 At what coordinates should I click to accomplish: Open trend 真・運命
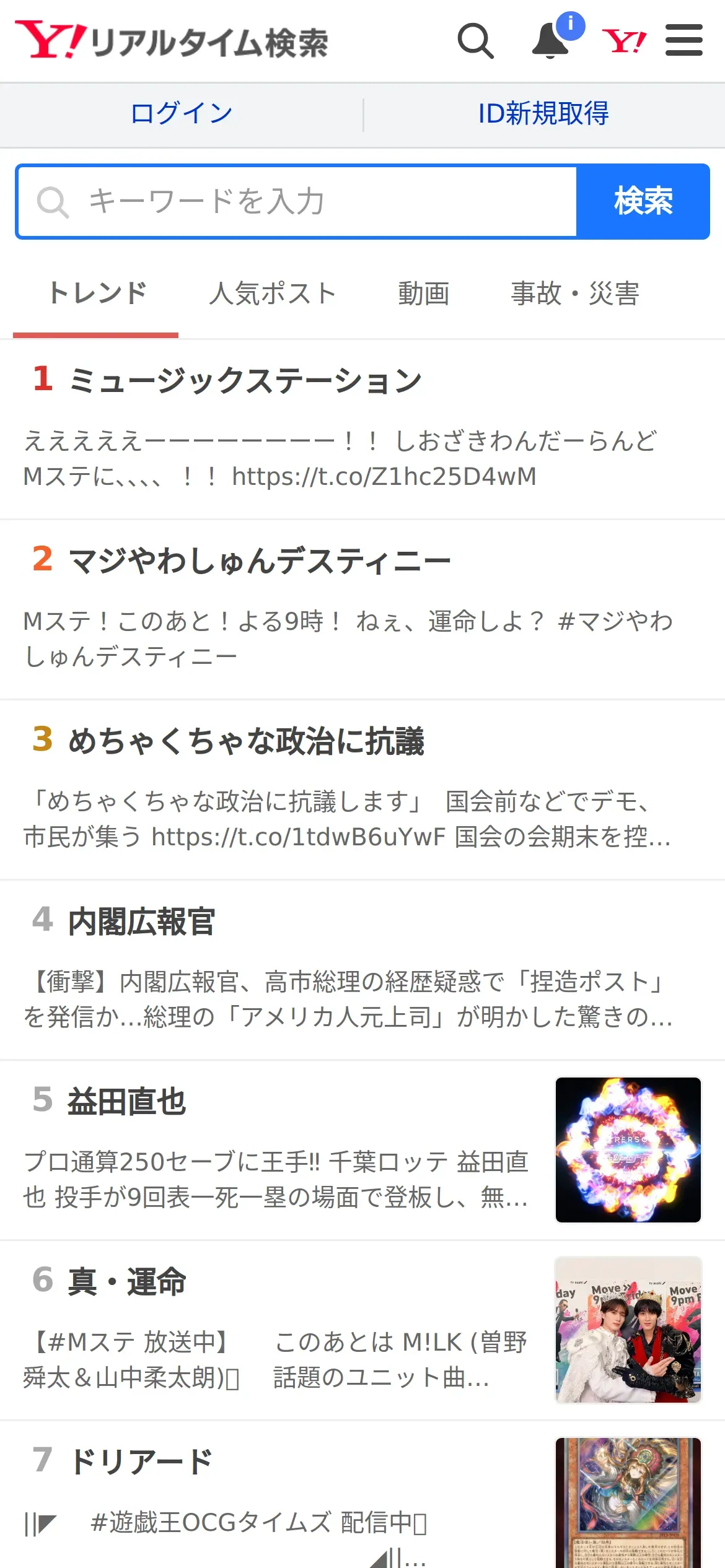[x=362, y=1331]
